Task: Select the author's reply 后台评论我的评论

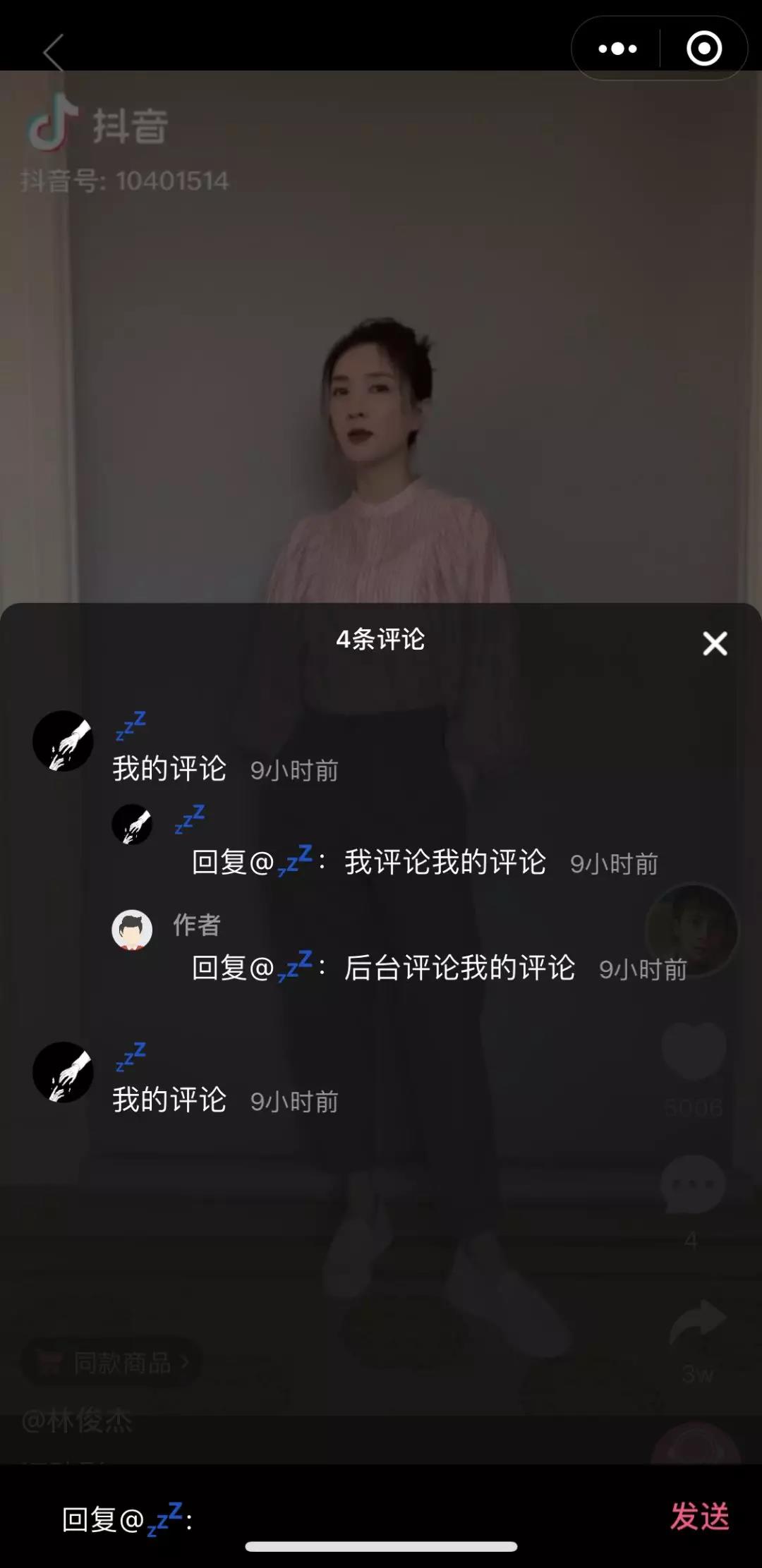Action: point(459,968)
